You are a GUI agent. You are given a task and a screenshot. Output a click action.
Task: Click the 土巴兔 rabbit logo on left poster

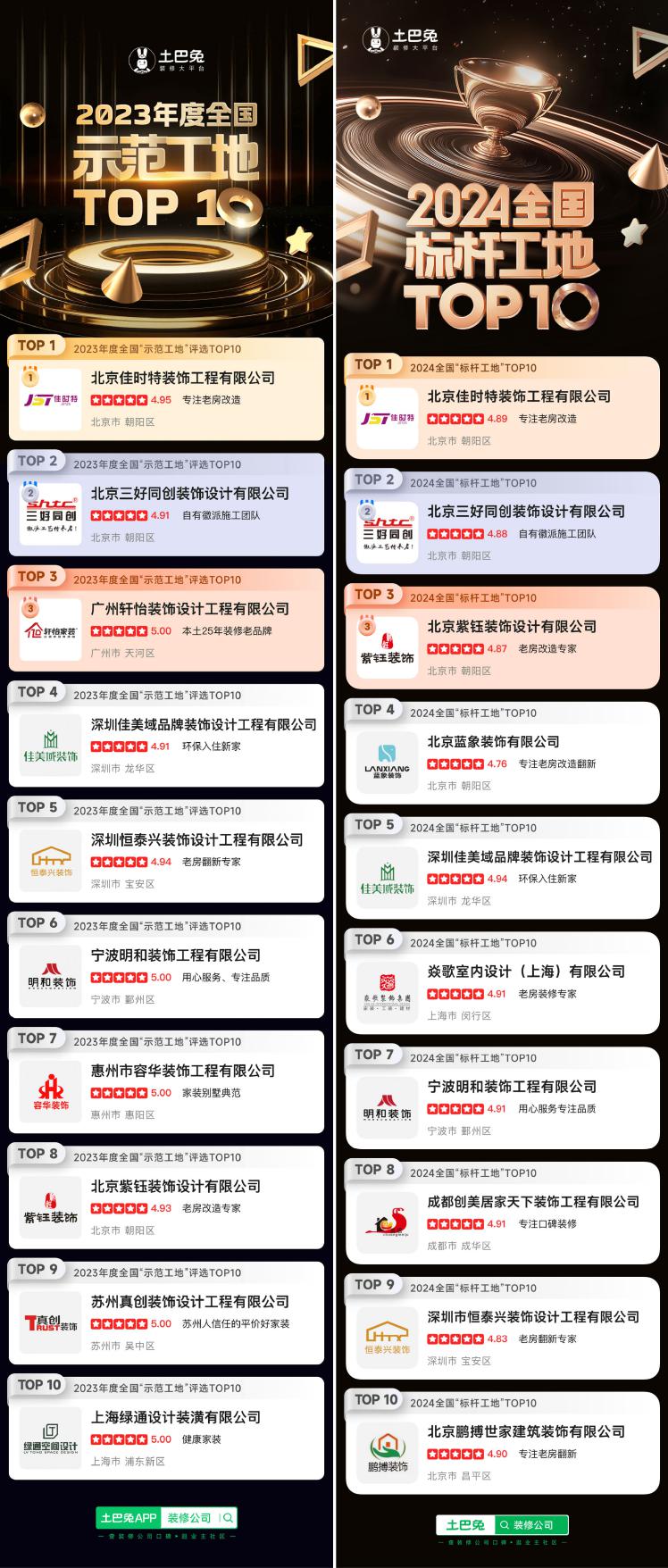click(x=141, y=58)
